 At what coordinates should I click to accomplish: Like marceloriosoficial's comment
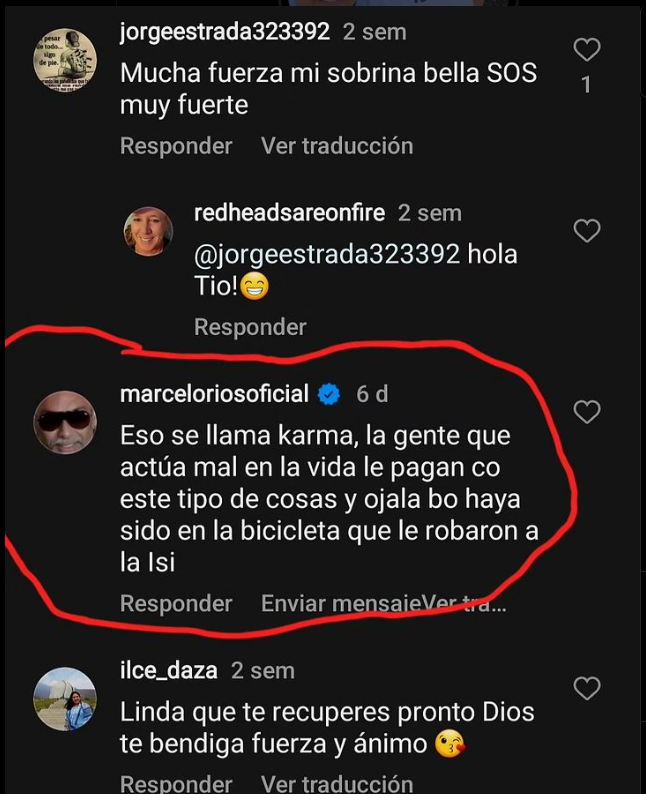pos(587,411)
